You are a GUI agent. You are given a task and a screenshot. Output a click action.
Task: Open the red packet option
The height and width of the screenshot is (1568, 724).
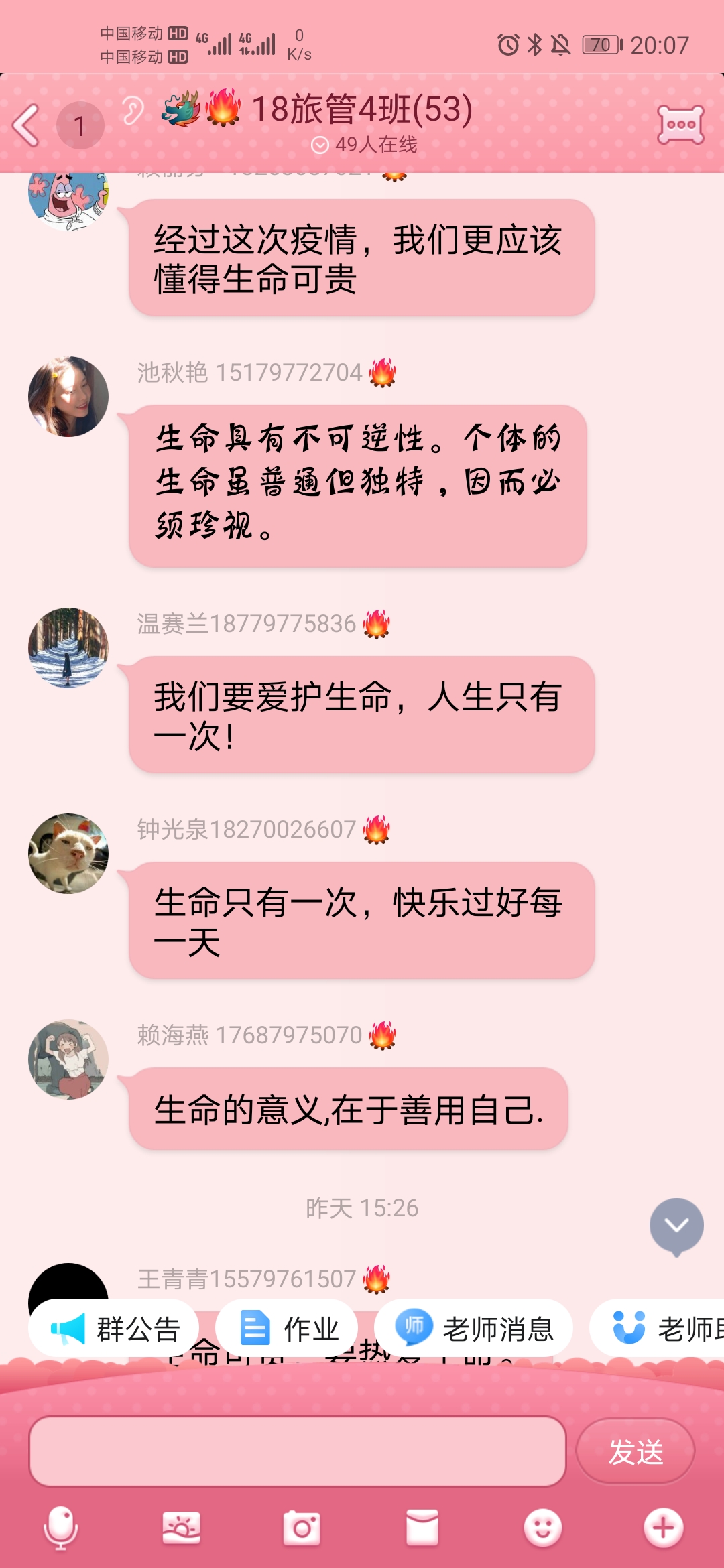coord(422,1528)
